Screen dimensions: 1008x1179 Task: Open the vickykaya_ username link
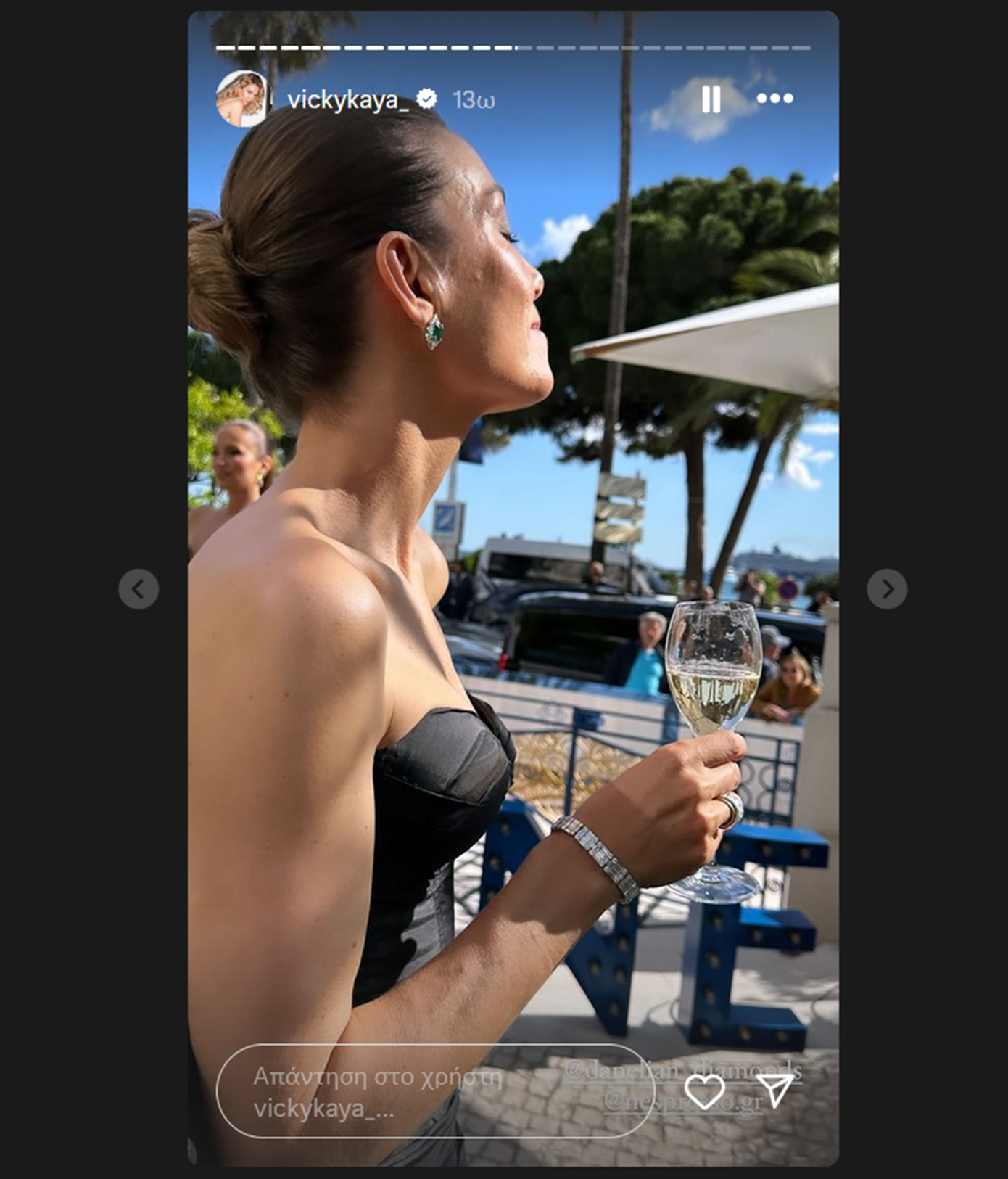pyautogui.click(x=347, y=99)
